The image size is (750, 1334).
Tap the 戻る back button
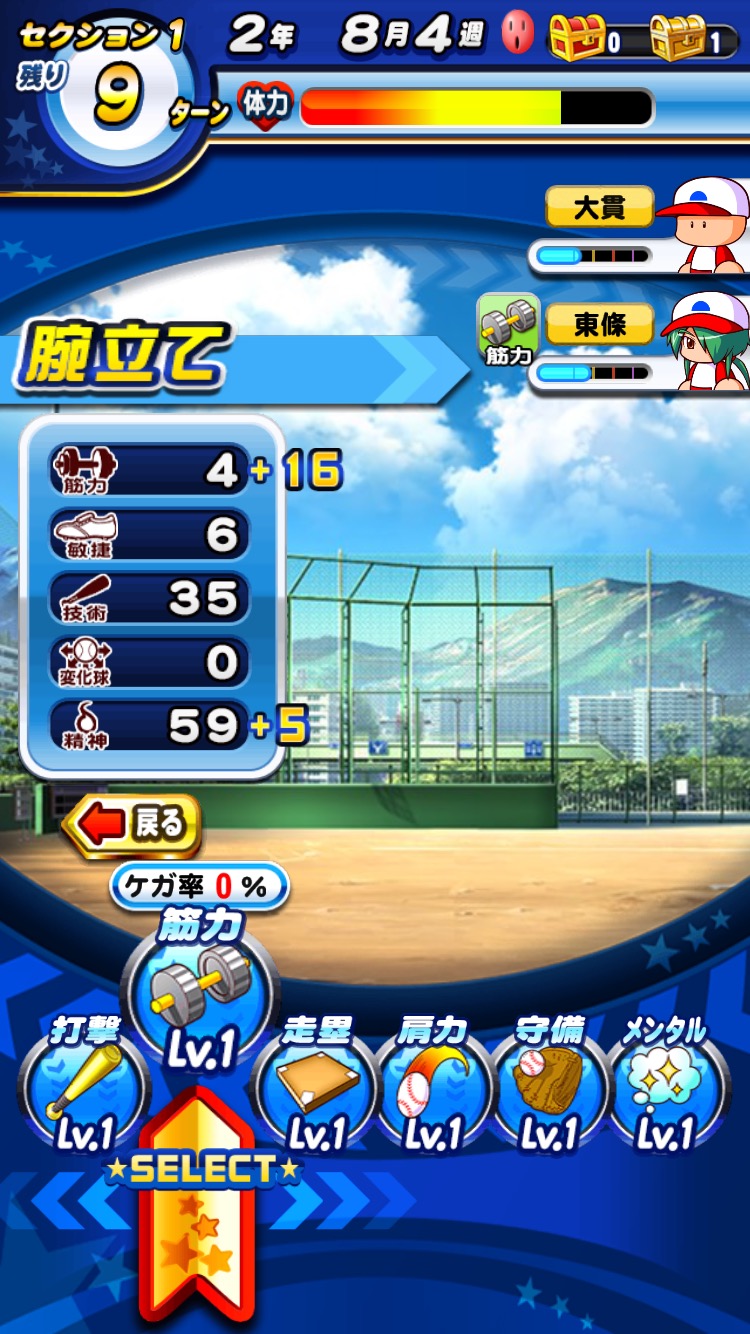[132, 826]
